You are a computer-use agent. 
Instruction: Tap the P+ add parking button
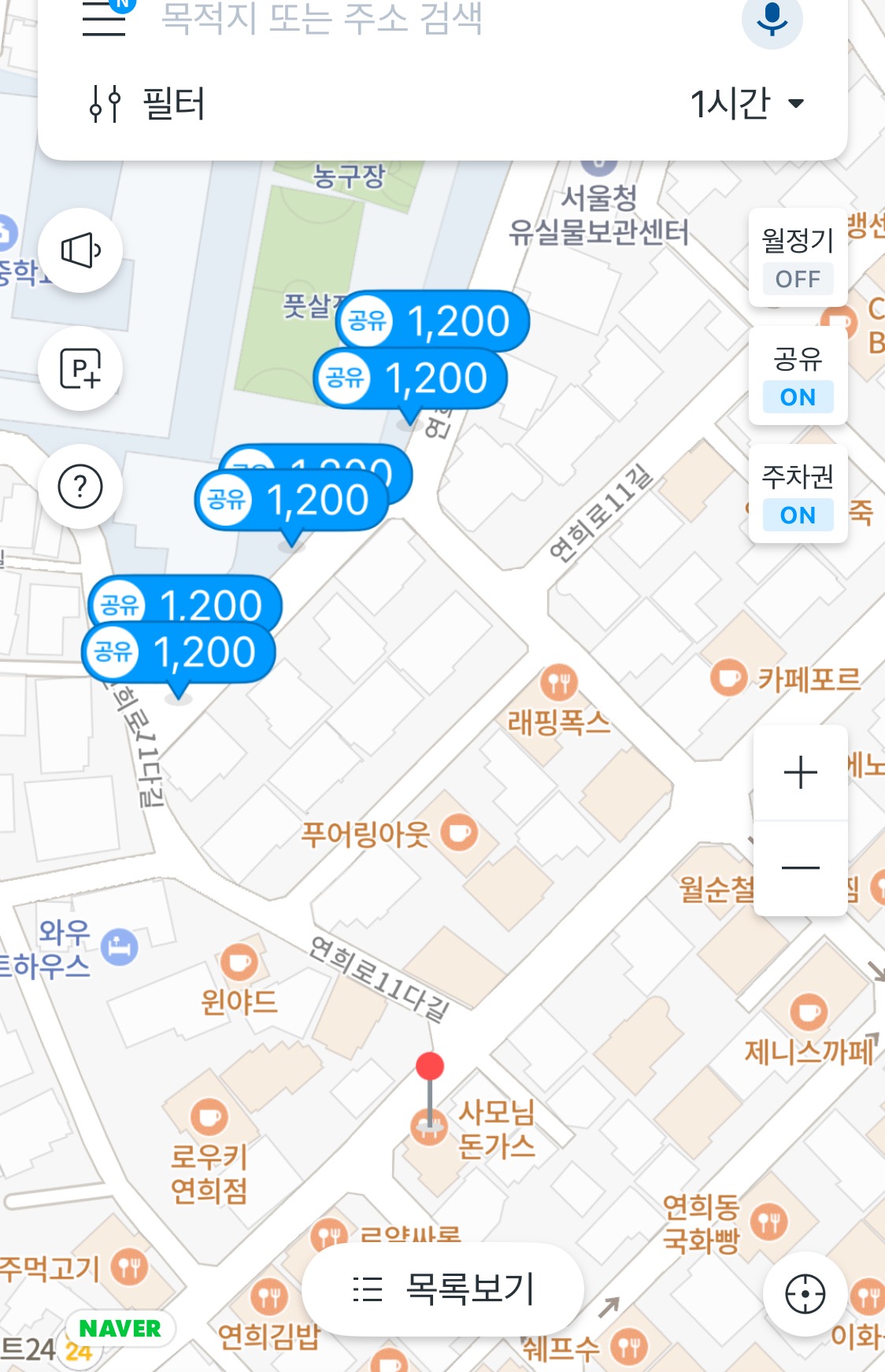pos(80,368)
